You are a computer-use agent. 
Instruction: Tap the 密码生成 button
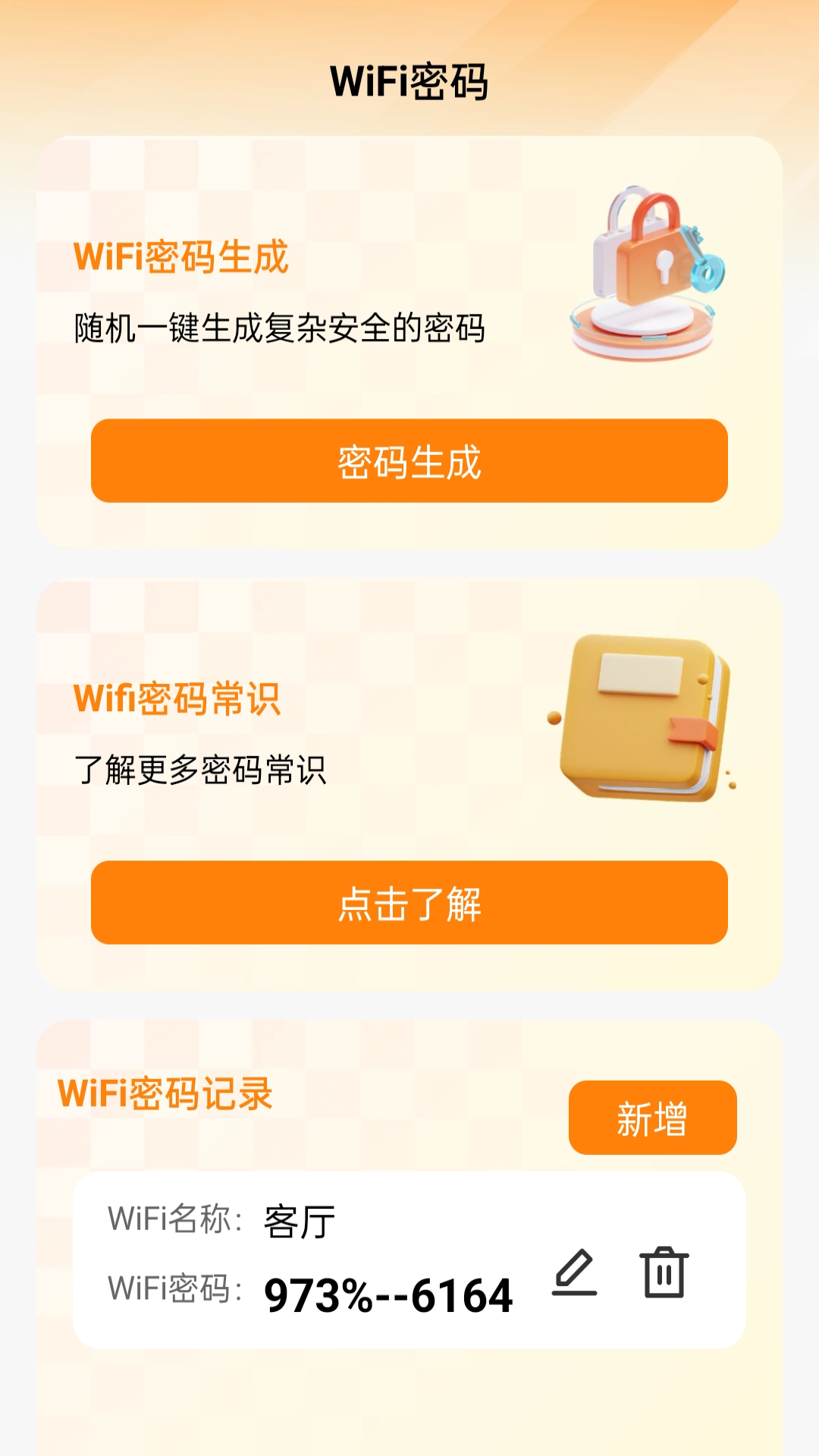coord(409,461)
